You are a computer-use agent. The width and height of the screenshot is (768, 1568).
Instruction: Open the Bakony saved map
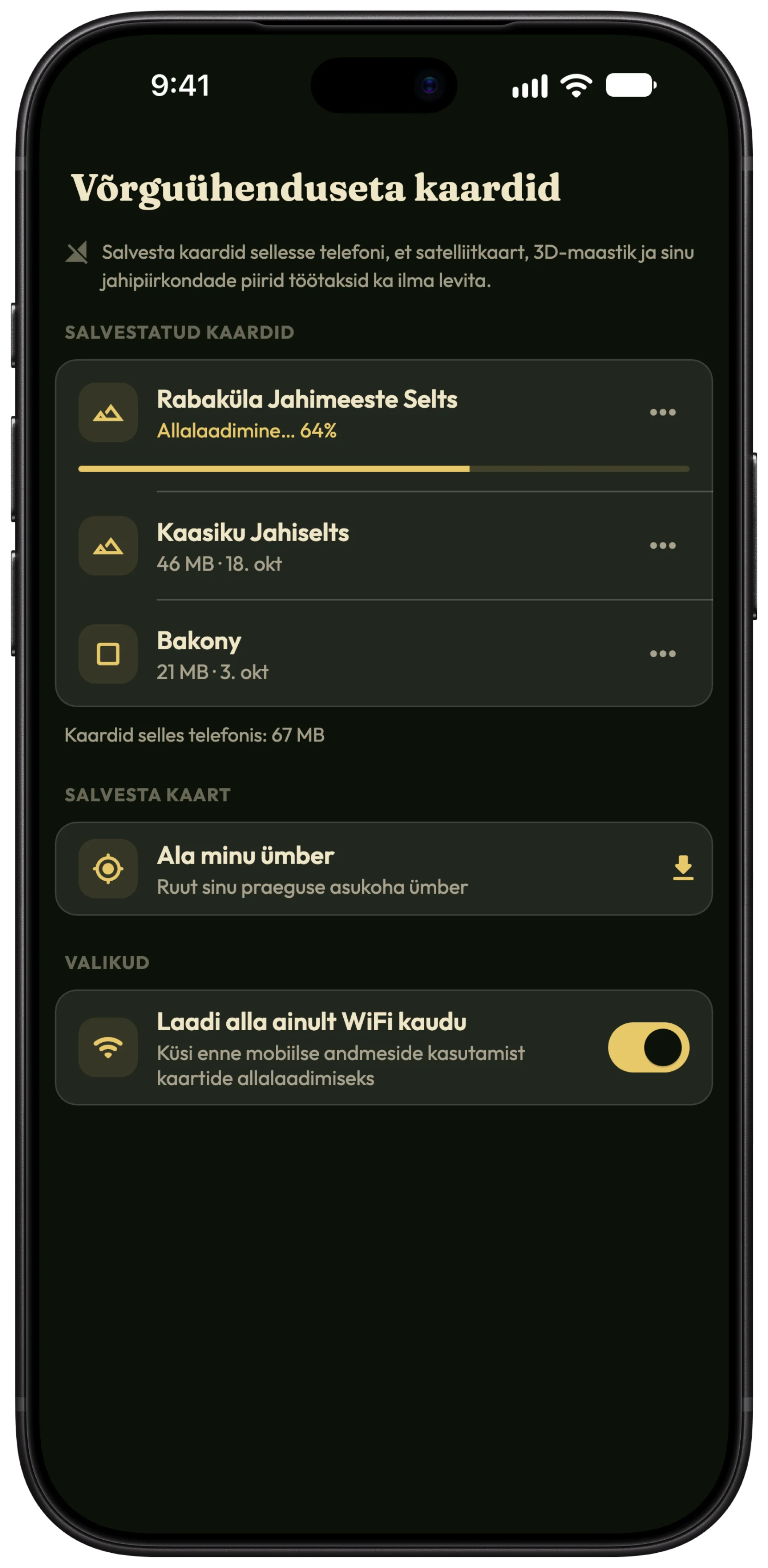(384, 654)
